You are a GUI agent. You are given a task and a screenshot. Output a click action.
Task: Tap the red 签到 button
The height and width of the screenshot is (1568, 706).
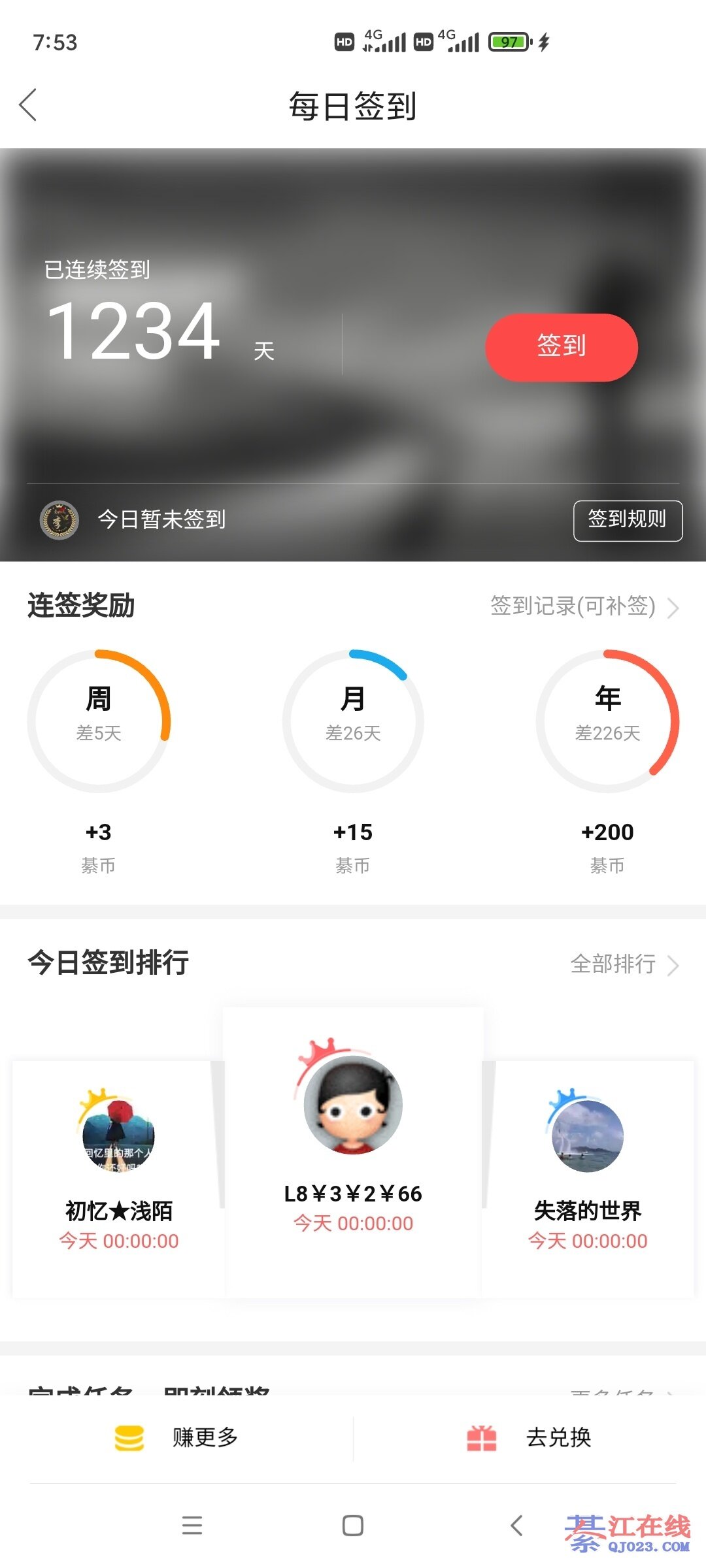(x=561, y=347)
